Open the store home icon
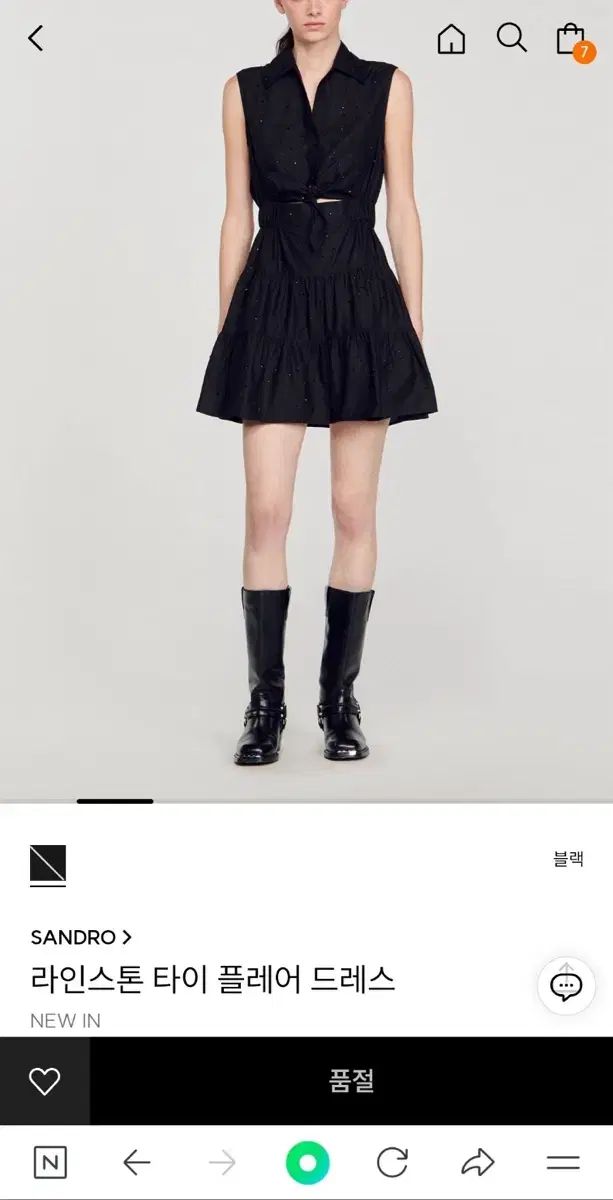Viewport: 613px width, 1200px height. (451, 39)
